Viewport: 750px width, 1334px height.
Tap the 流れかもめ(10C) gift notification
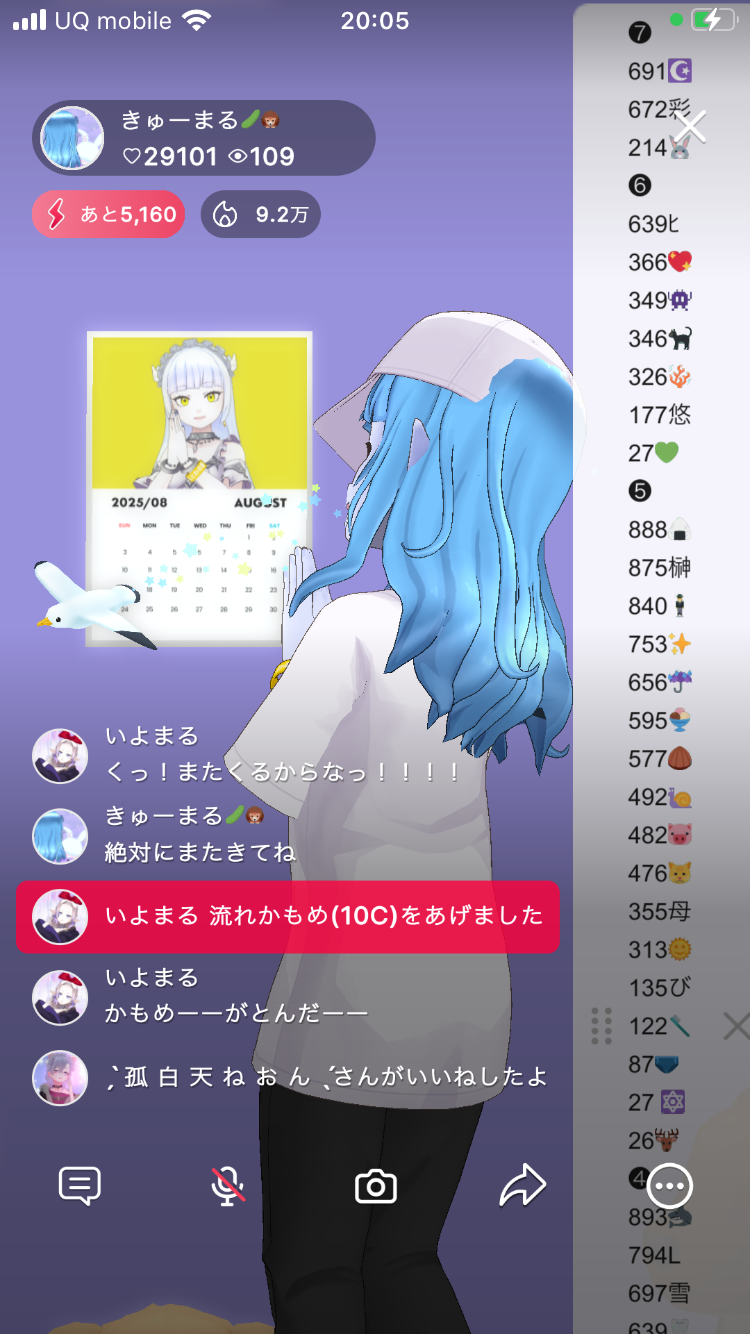click(287, 916)
